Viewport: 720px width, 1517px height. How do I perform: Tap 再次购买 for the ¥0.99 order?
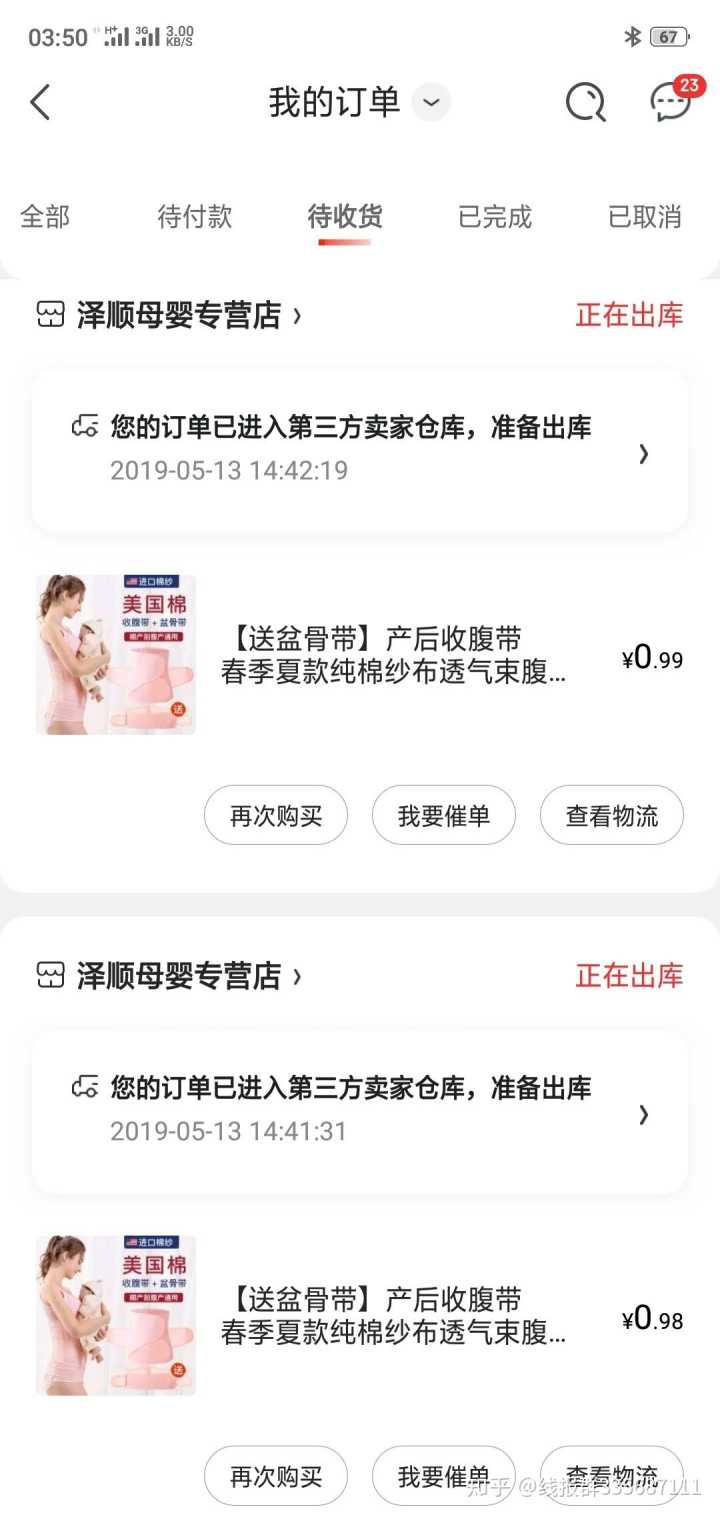276,816
